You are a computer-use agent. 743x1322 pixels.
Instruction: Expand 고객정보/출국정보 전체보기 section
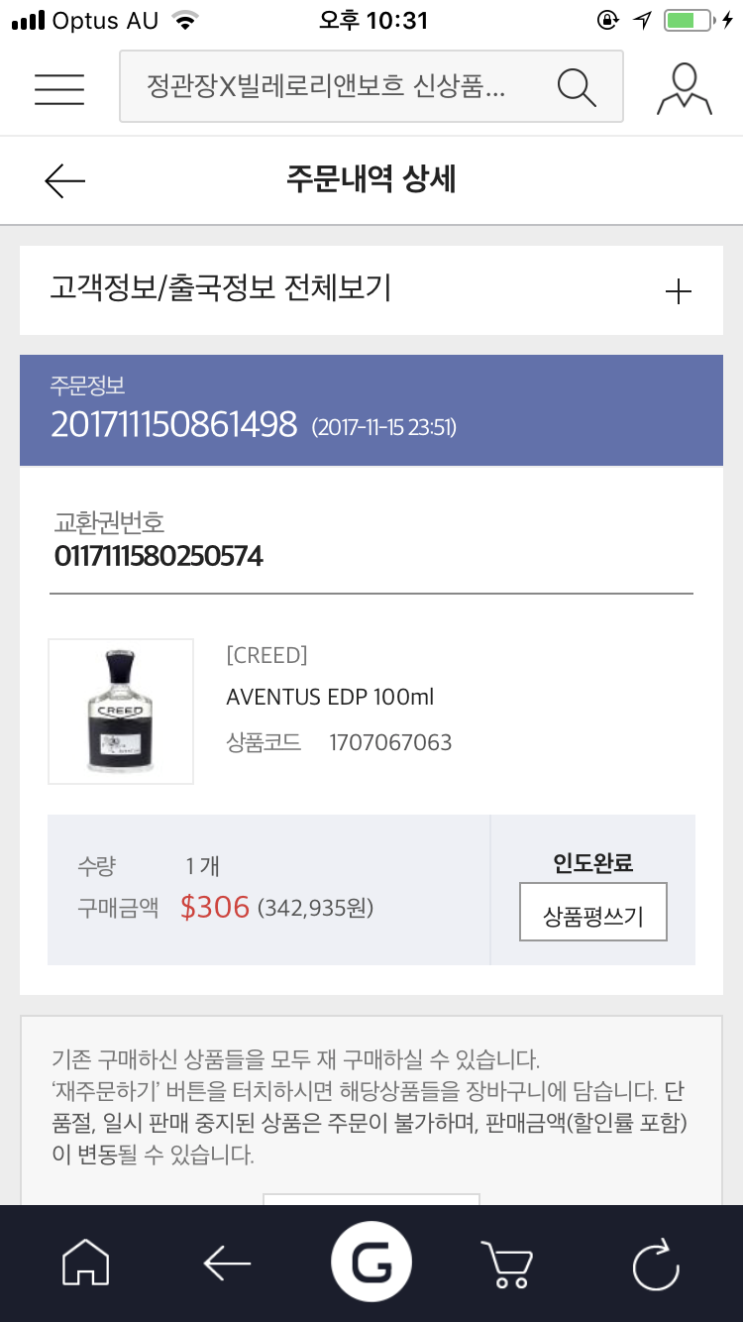click(678, 291)
